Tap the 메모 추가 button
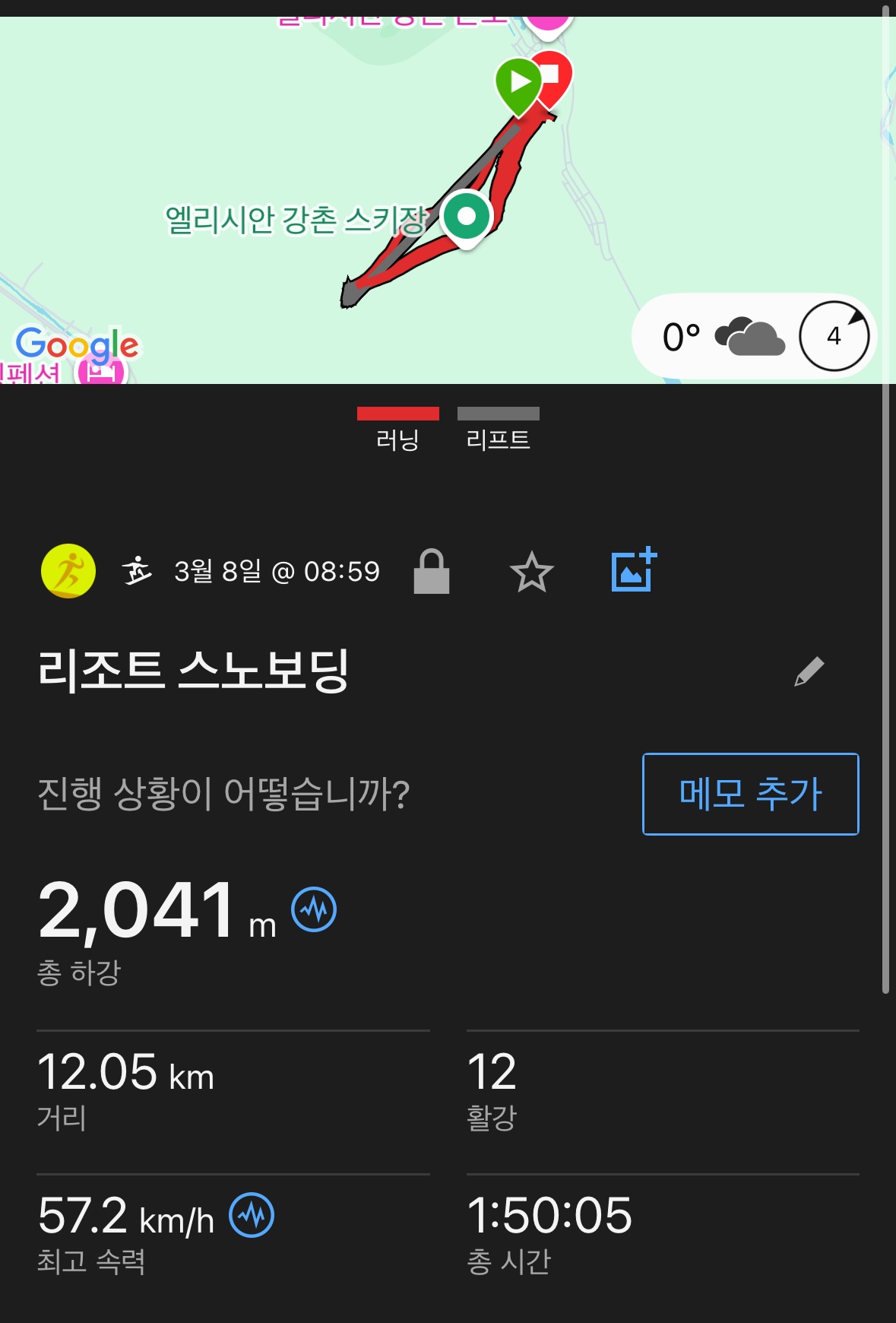Image resolution: width=896 pixels, height=1323 pixels. pyautogui.click(x=750, y=794)
